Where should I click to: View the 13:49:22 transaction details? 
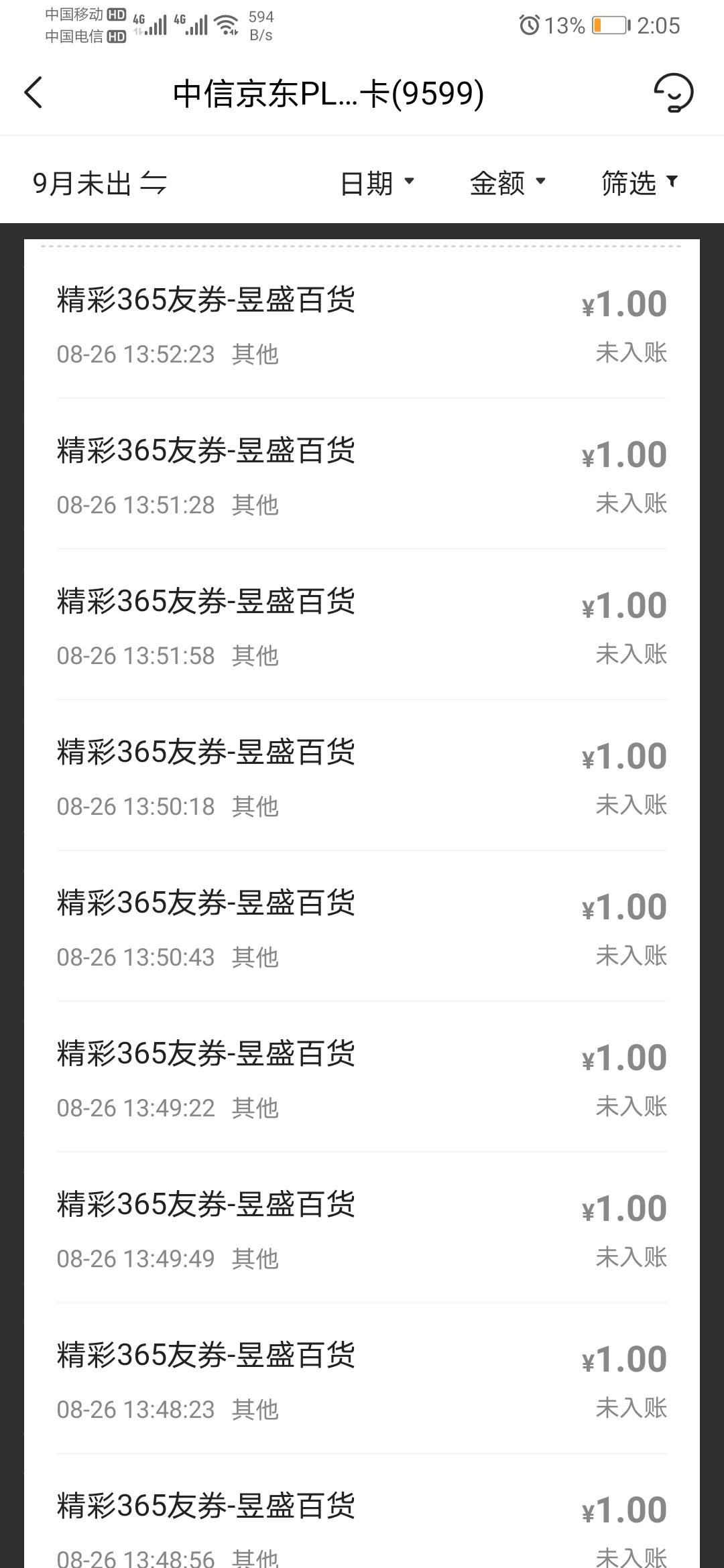point(362,1077)
